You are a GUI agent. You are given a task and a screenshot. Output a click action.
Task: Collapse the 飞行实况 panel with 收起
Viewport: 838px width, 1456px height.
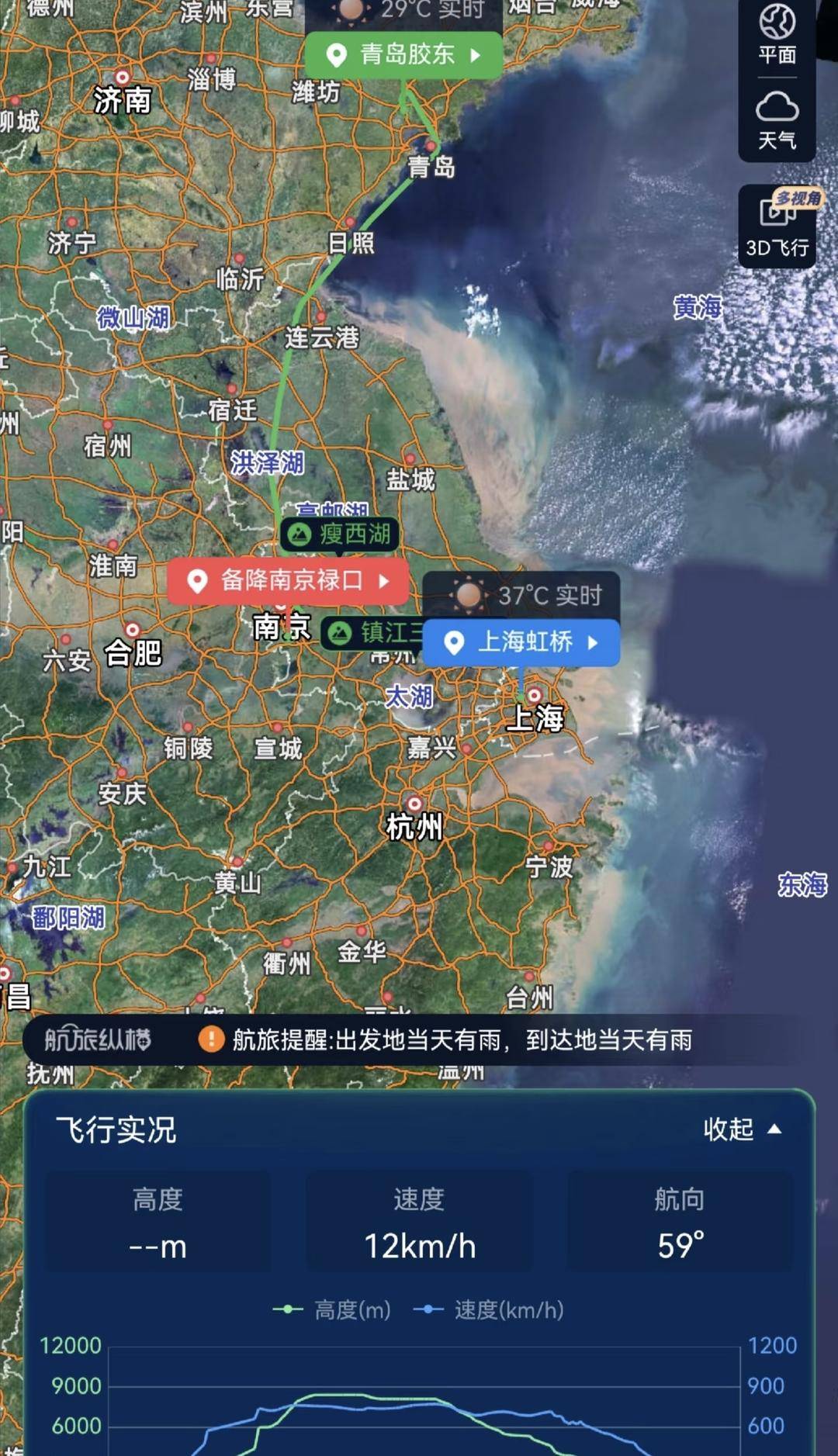(x=741, y=1129)
